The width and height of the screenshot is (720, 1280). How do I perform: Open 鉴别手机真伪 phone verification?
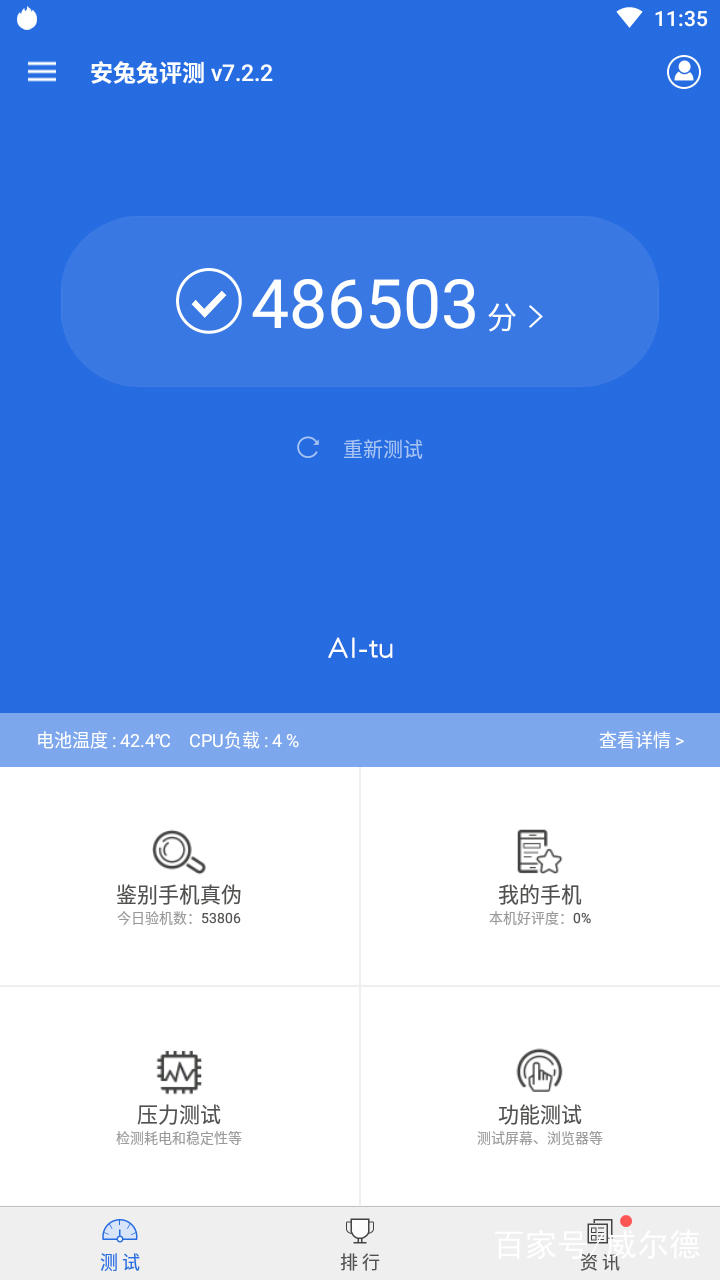[x=180, y=877]
